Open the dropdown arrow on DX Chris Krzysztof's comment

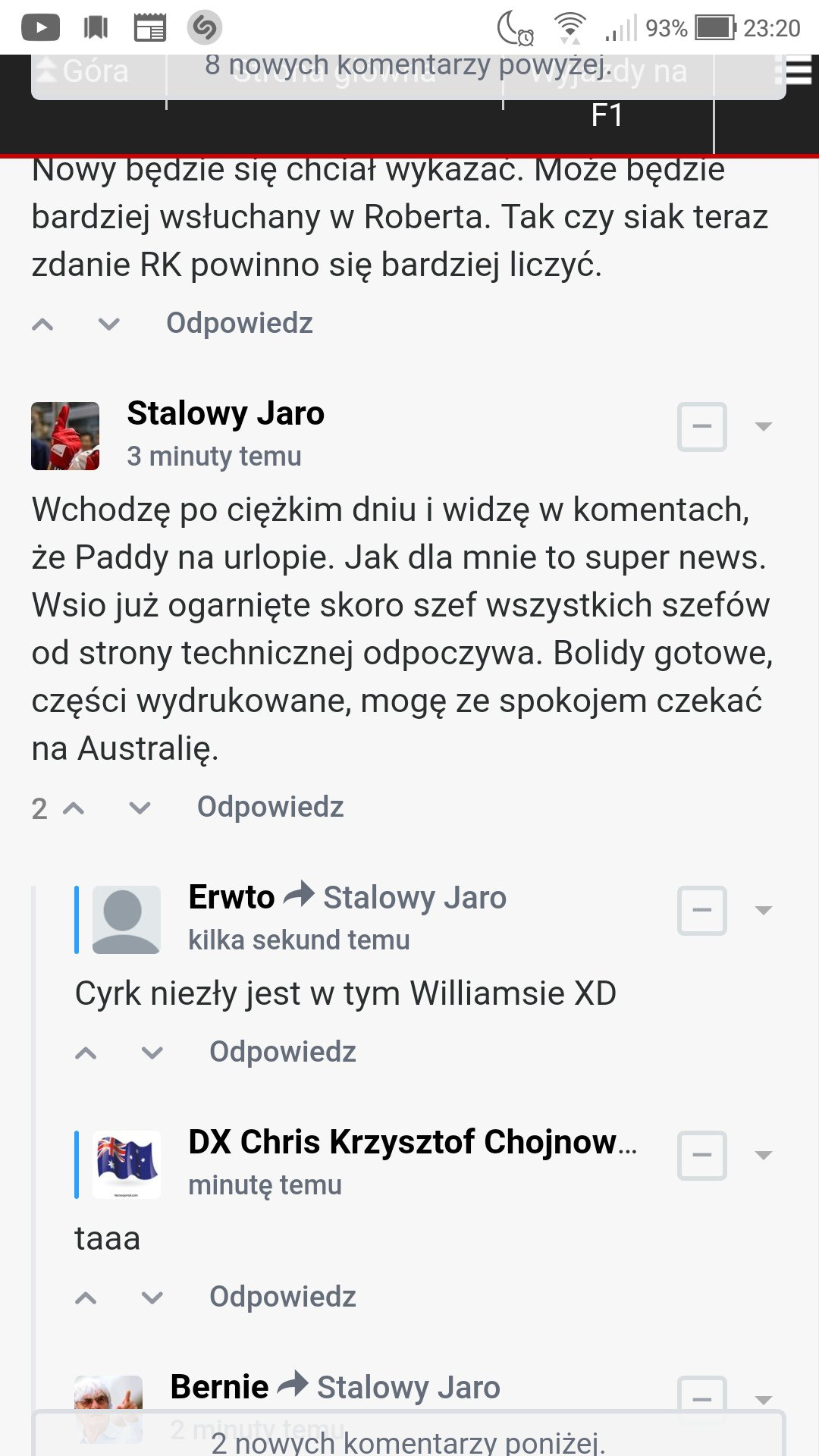(764, 1155)
